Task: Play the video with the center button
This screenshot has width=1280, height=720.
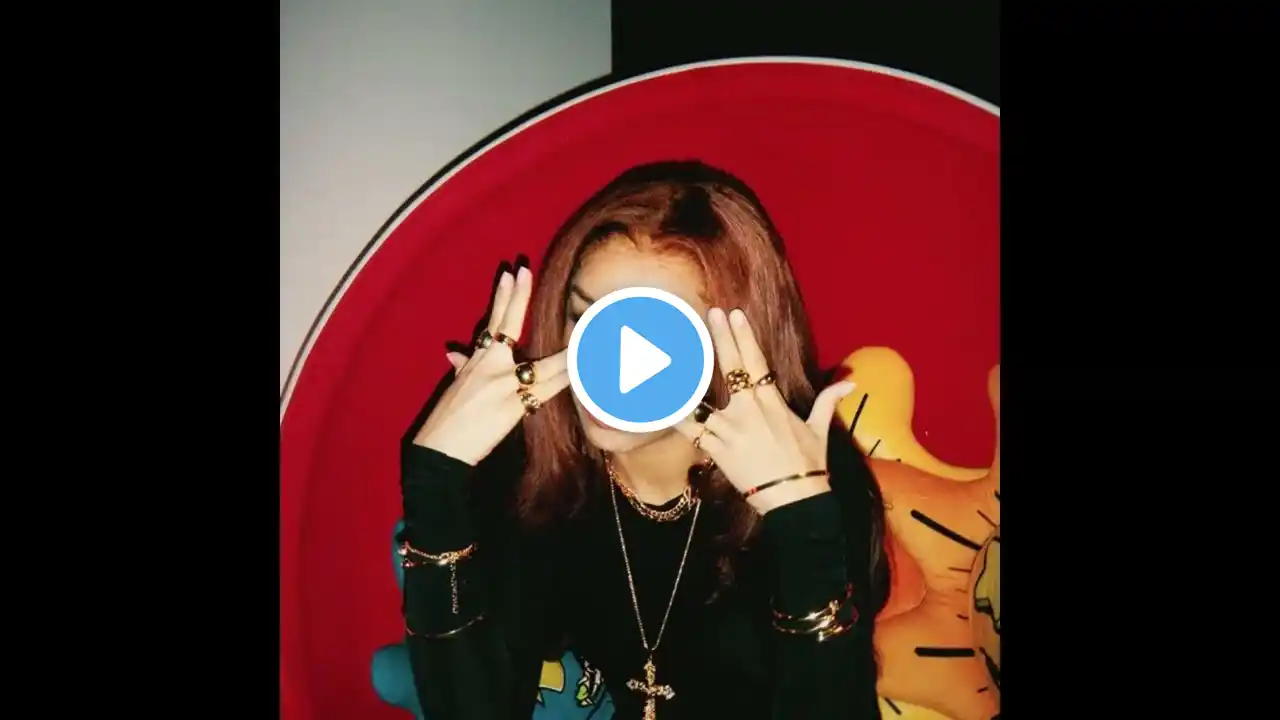Action: [640, 360]
